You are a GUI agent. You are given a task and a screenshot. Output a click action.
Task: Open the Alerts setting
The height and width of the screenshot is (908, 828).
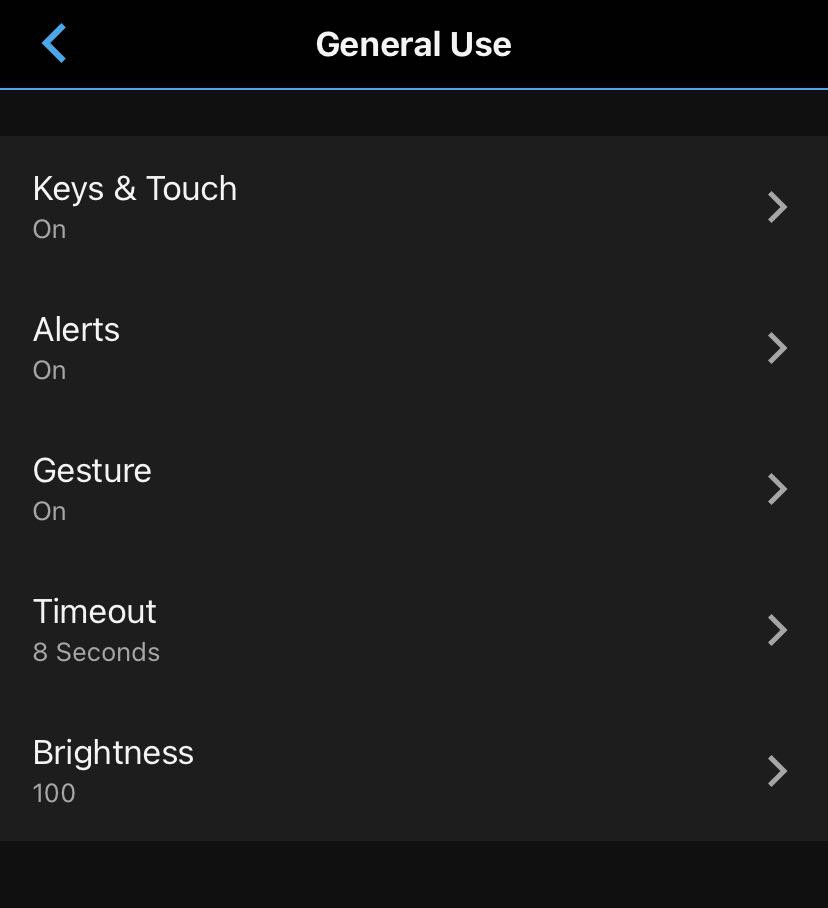(x=412, y=348)
